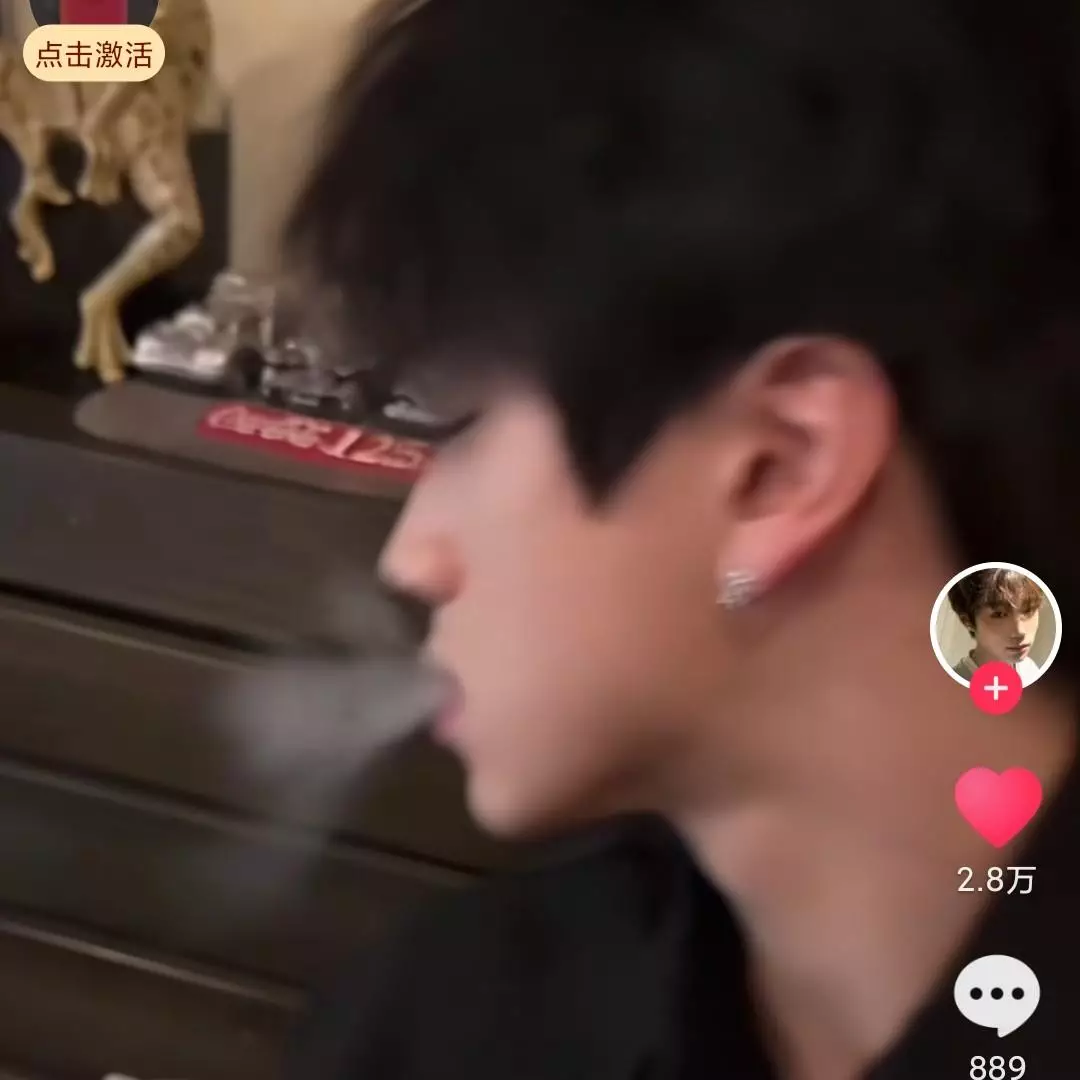Image resolution: width=1080 pixels, height=1080 pixels.
Task: Open the comments on this video
Action: click(996, 995)
